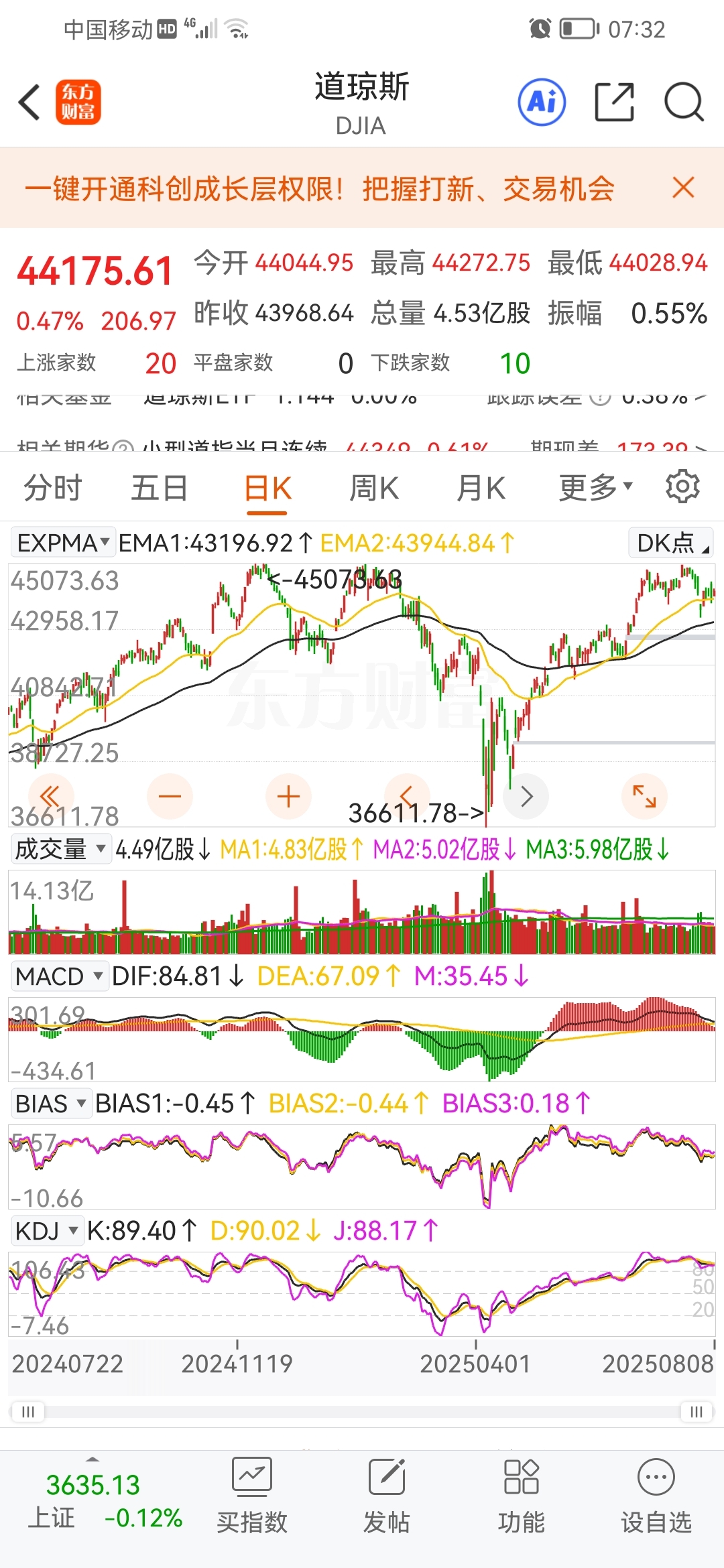Toggle the DK点 button
This screenshot has height=1568, width=724.
point(670,542)
